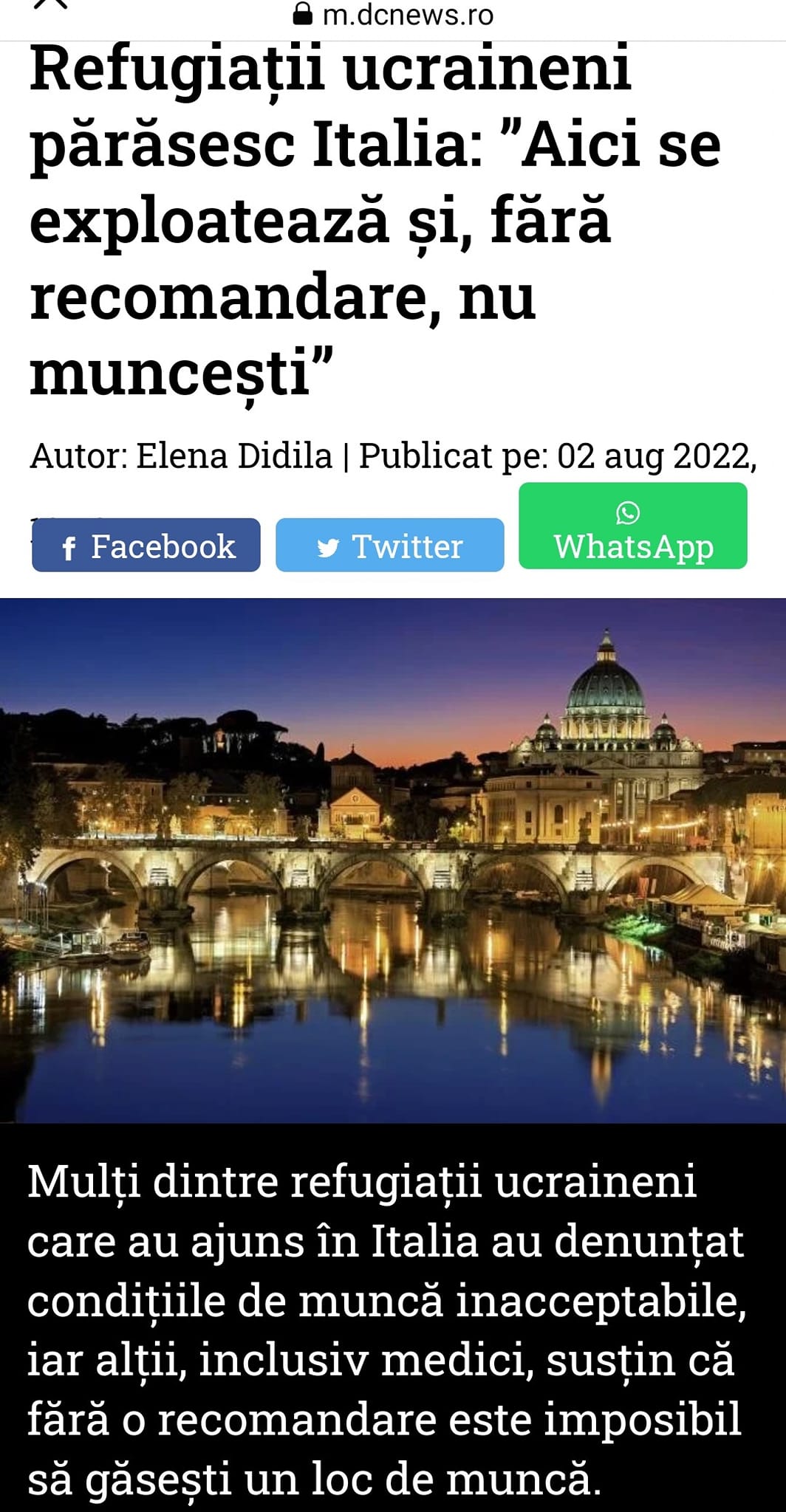Share the article via WhatsApp
Image resolution: width=786 pixels, height=1512 pixels.
(633, 526)
